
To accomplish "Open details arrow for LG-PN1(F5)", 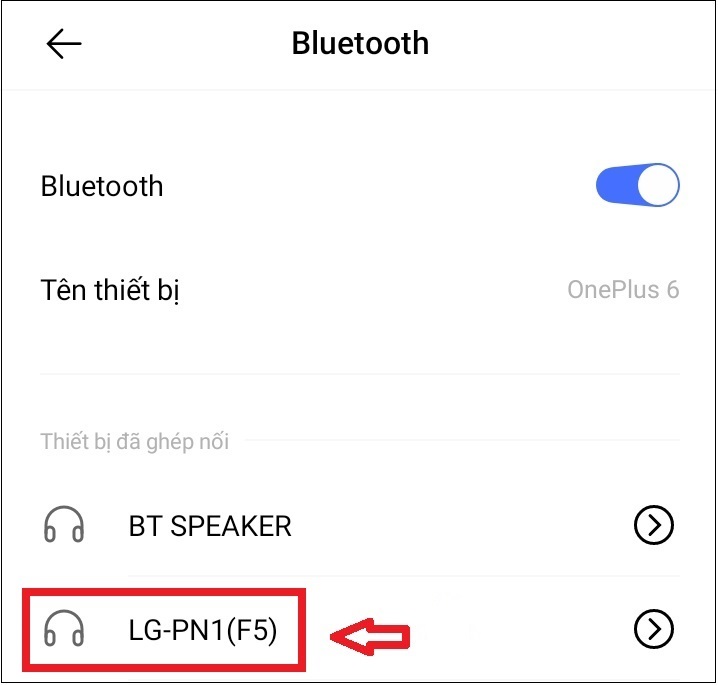I will click(654, 629).
